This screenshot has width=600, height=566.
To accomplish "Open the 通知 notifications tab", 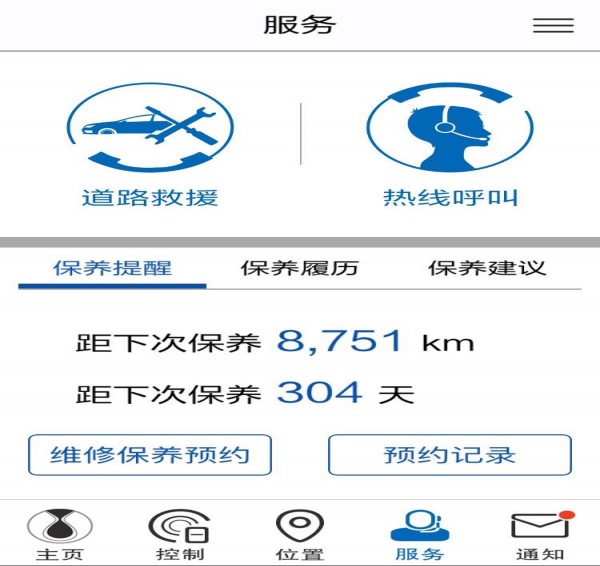I will [540, 535].
